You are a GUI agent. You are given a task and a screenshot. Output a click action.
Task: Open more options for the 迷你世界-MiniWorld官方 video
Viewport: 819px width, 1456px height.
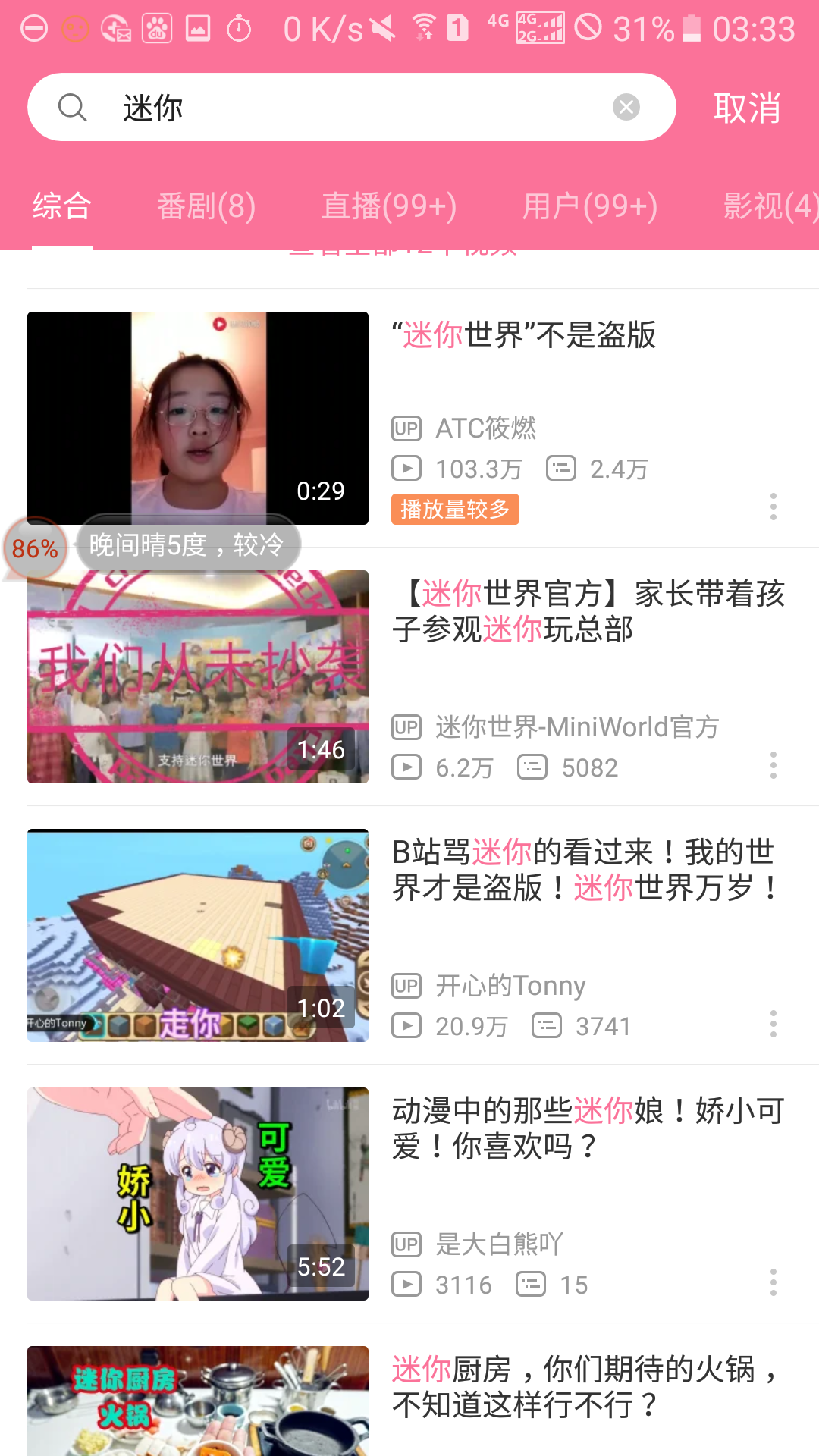click(773, 764)
